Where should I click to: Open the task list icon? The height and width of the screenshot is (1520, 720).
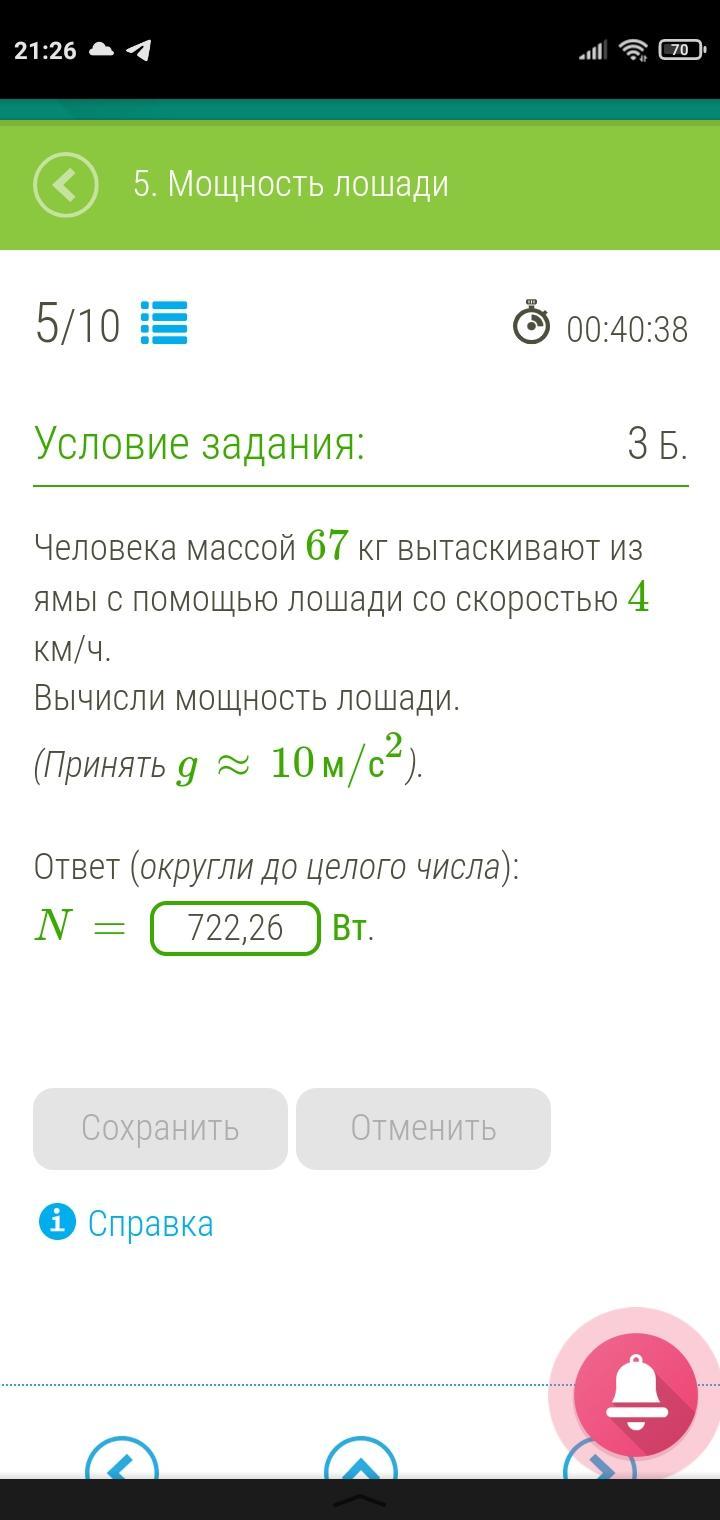coord(164,324)
